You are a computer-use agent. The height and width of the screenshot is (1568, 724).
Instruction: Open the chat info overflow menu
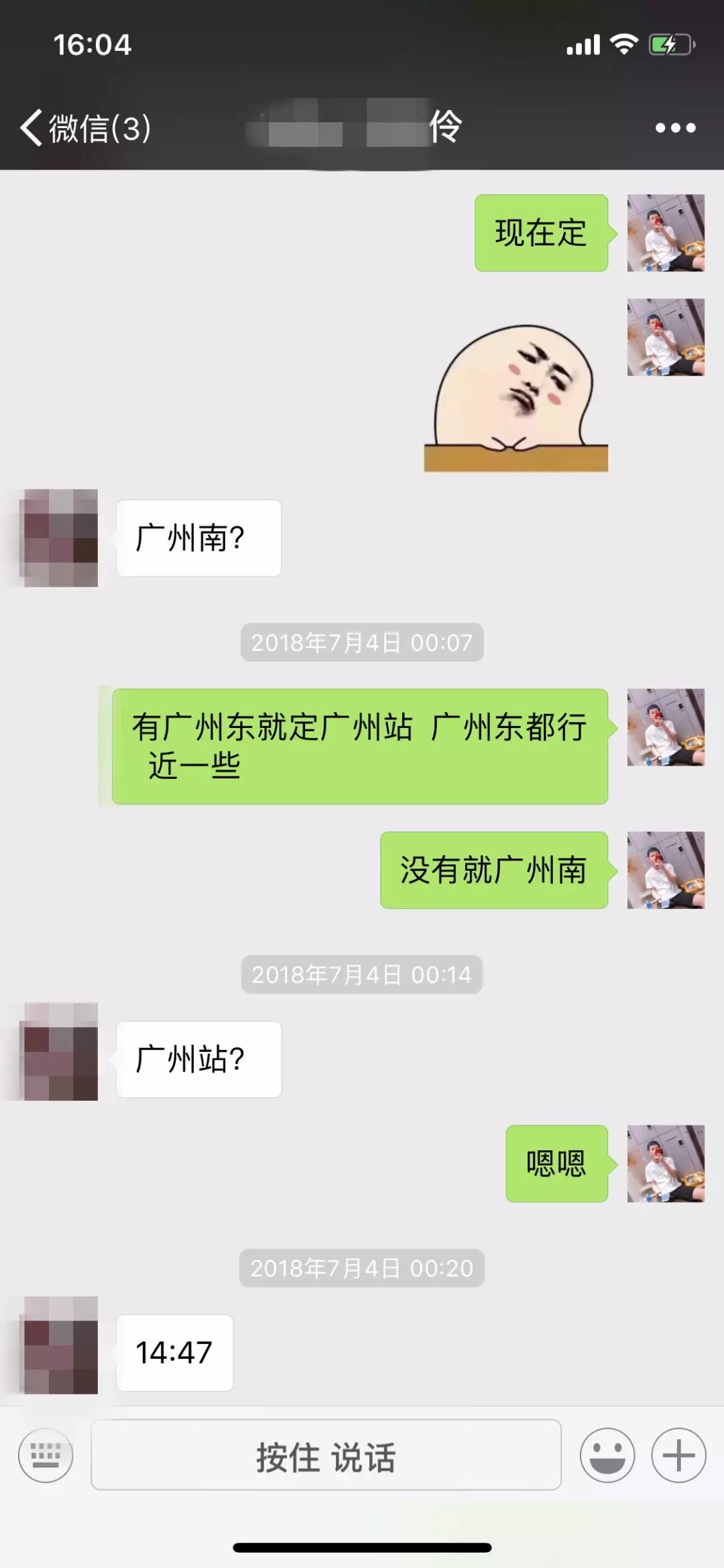pos(675,127)
